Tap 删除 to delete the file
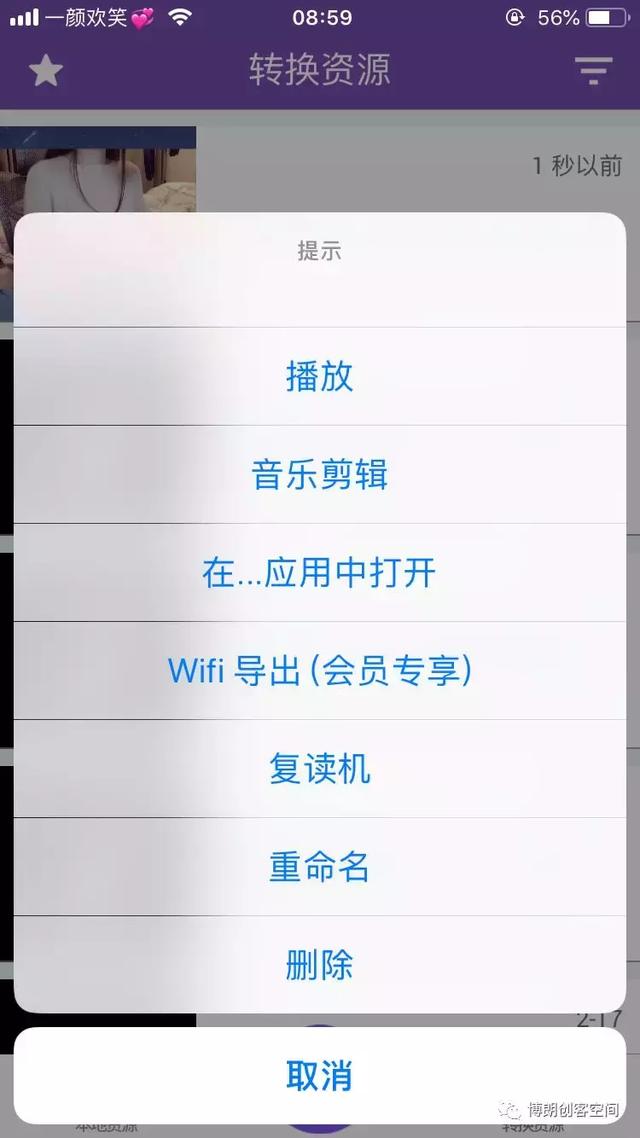Screen dimensions: 640x1138 pyautogui.click(x=320, y=965)
